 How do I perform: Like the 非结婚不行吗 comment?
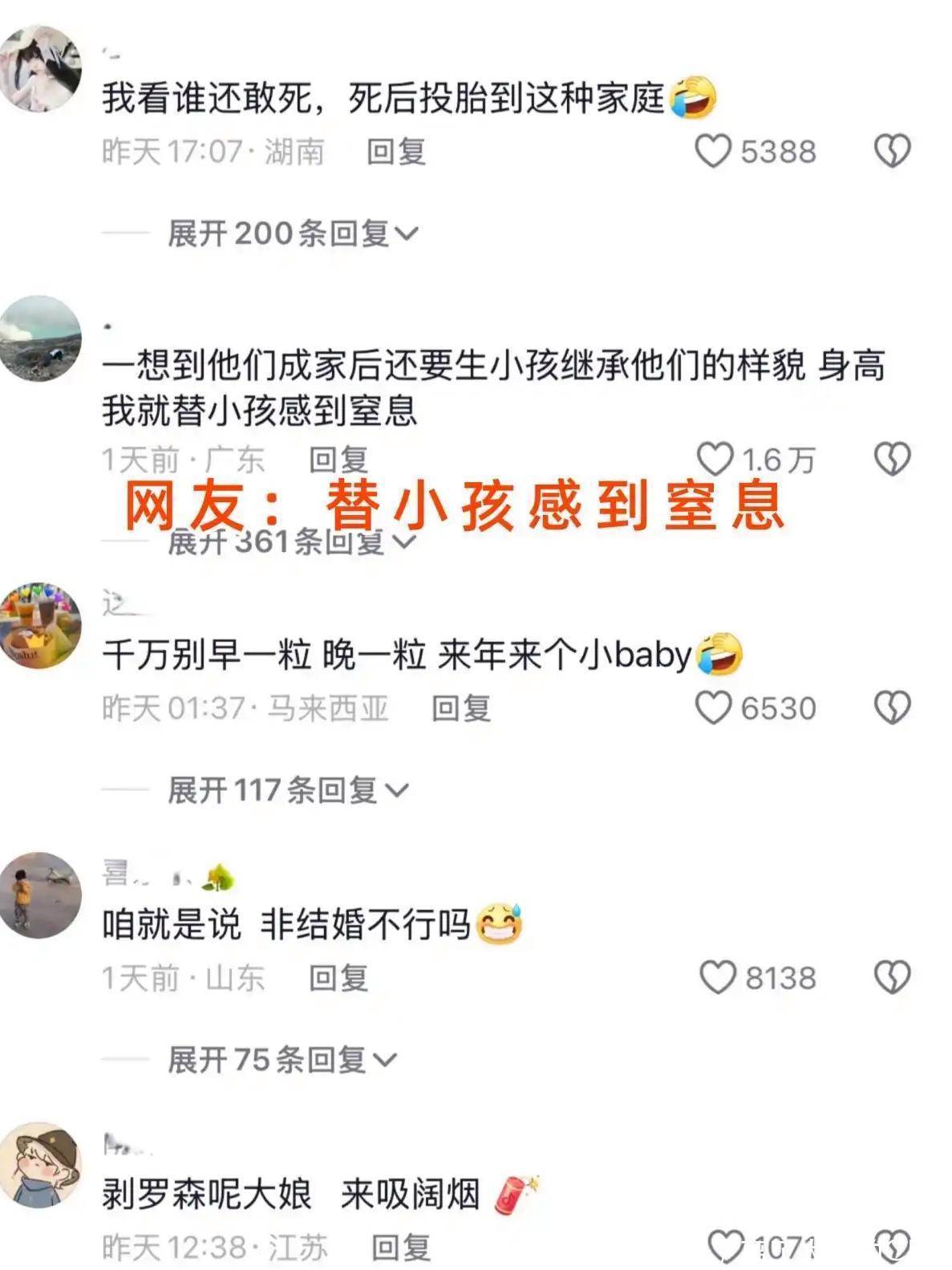pyautogui.click(x=717, y=978)
